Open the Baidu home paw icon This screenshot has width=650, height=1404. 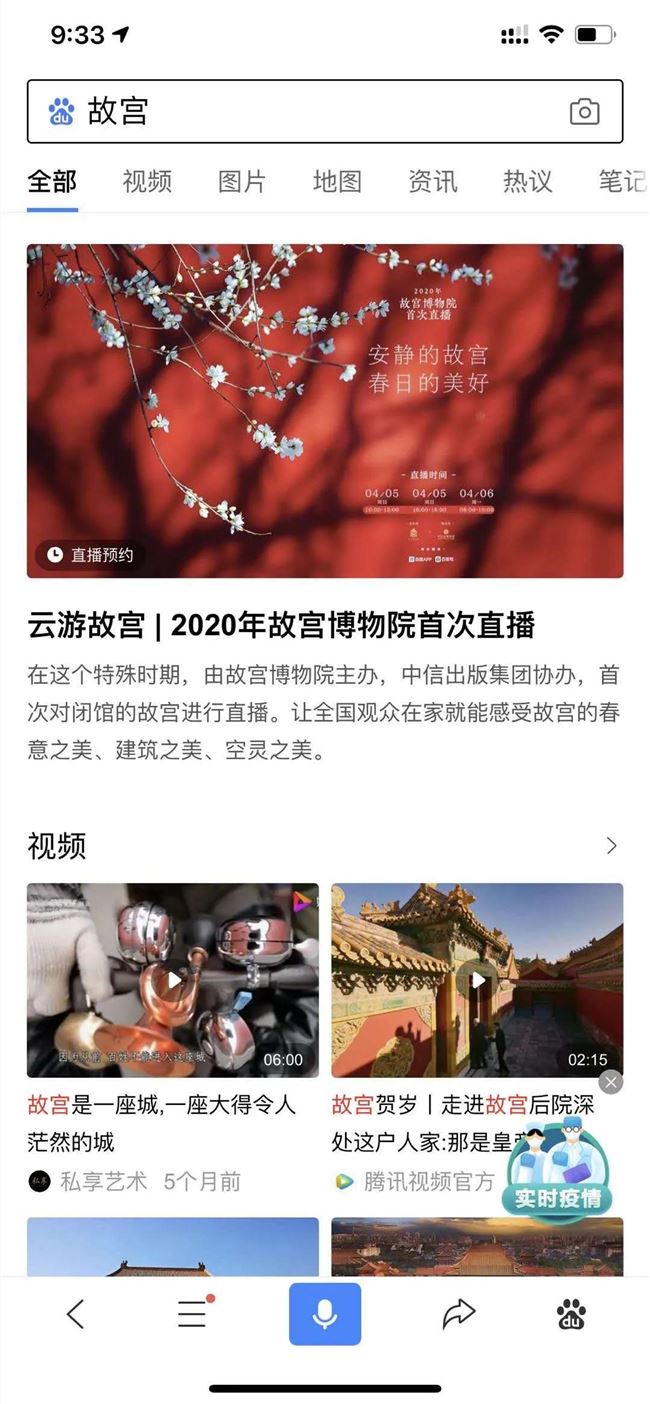(x=571, y=1314)
